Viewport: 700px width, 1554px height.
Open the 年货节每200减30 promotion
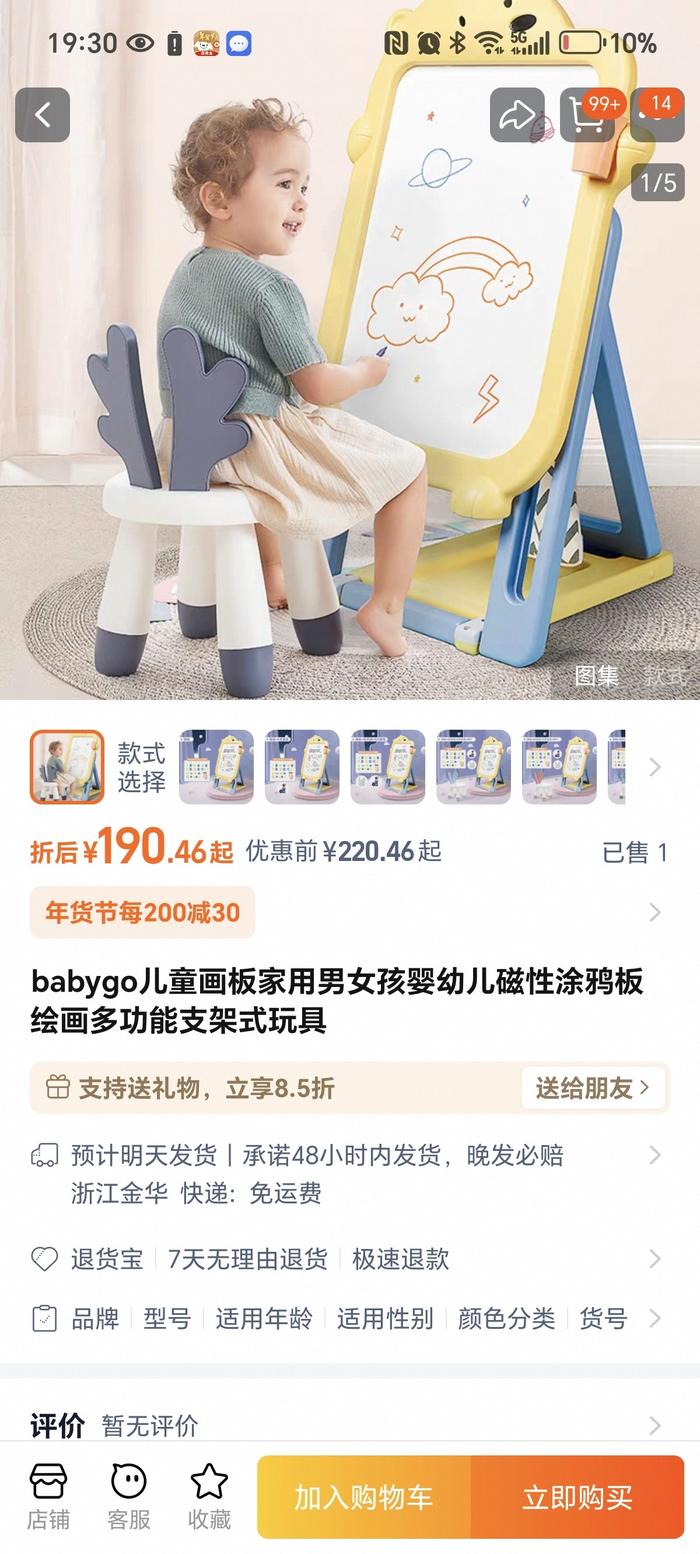pyautogui.click(x=142, y=912)
